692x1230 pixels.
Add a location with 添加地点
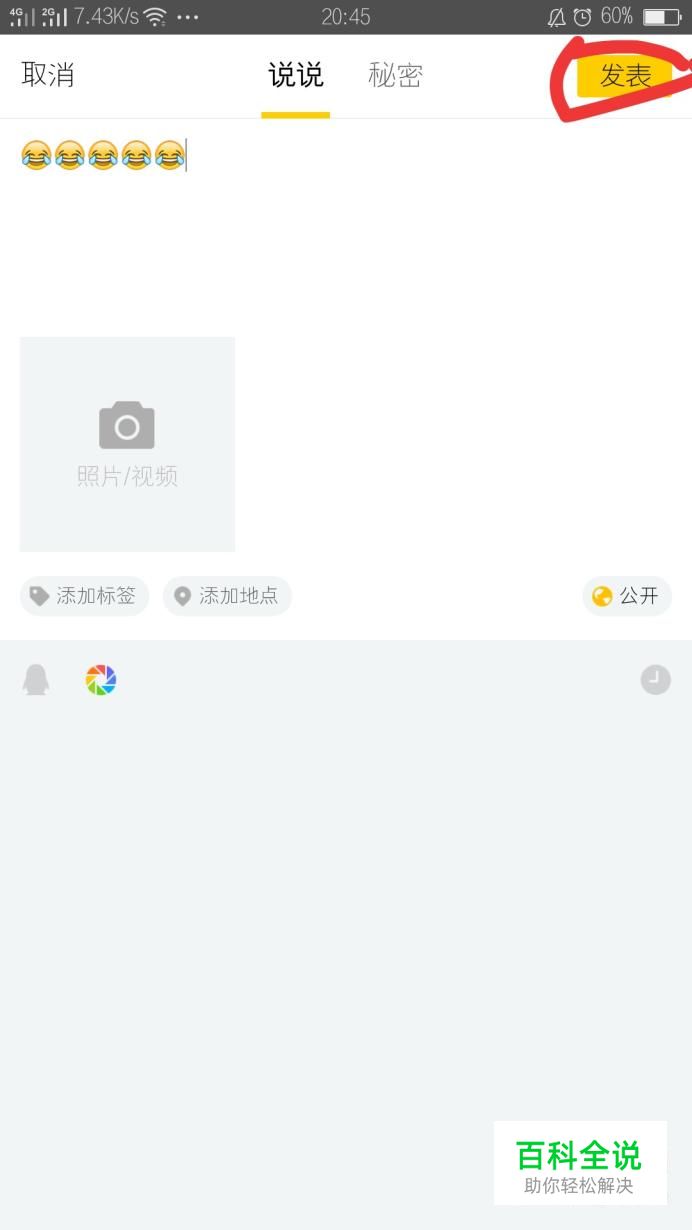pos(227,596)
